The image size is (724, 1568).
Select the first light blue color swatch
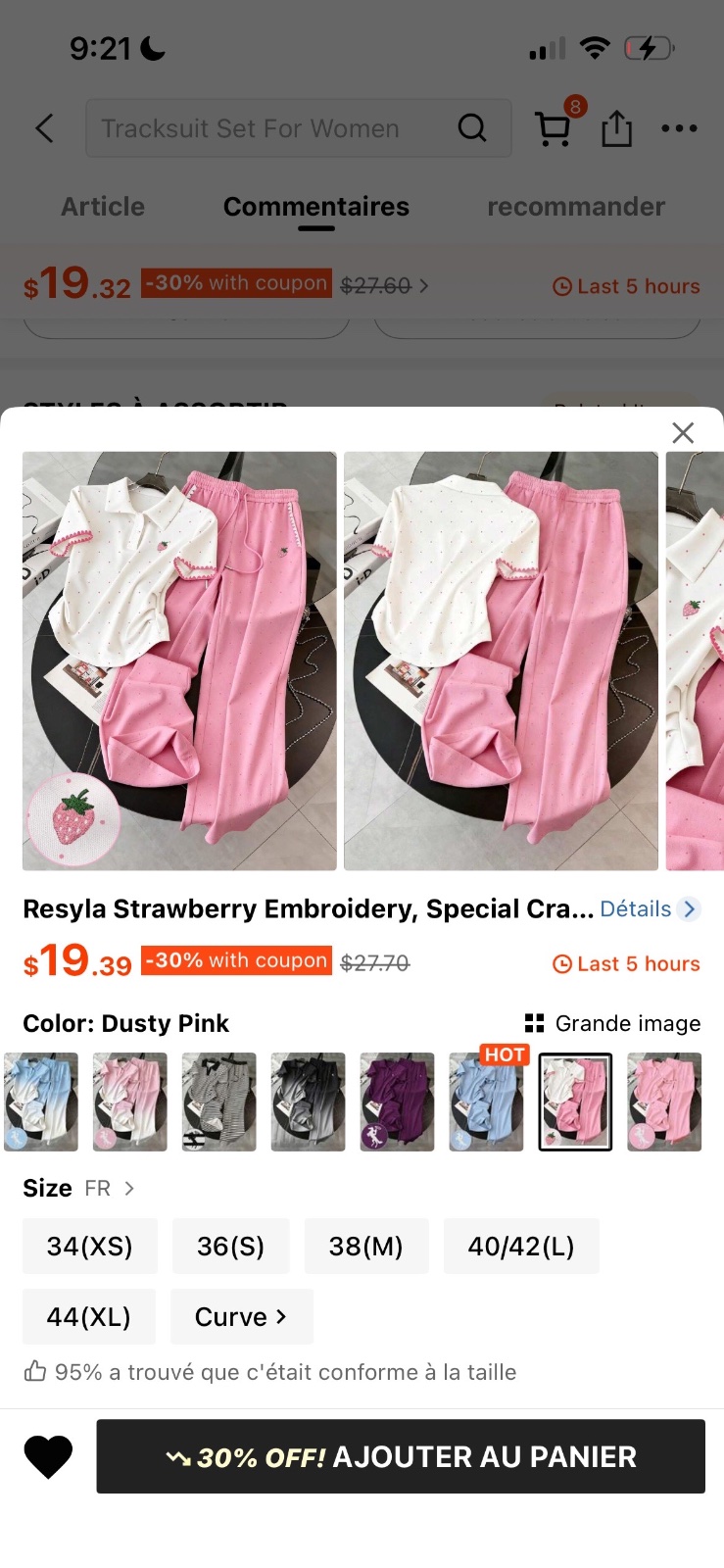40,1102
